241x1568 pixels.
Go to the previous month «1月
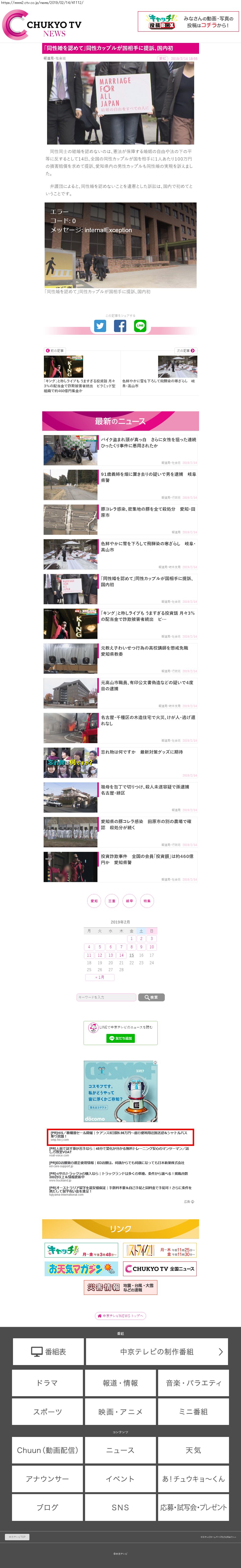[x=100, y=977]
